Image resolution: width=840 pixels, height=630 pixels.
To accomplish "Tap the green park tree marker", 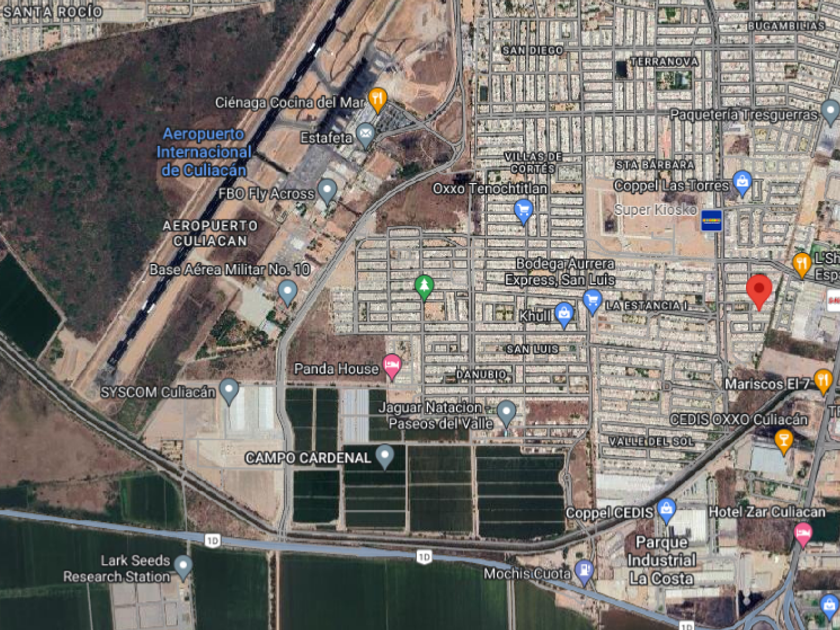I will point(424,287).
